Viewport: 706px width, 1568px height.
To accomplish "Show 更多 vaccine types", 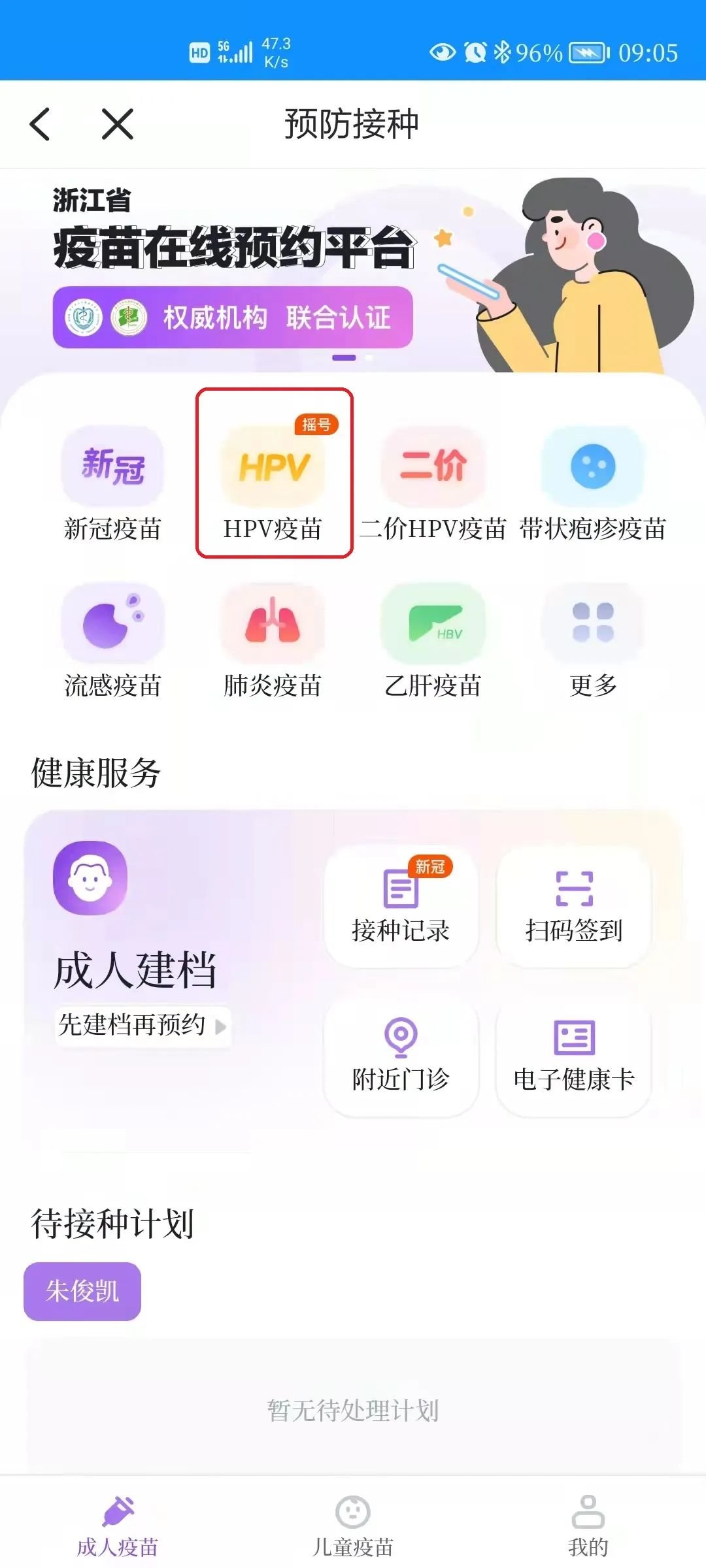I will pyautogui.click(x=593, y=640).
